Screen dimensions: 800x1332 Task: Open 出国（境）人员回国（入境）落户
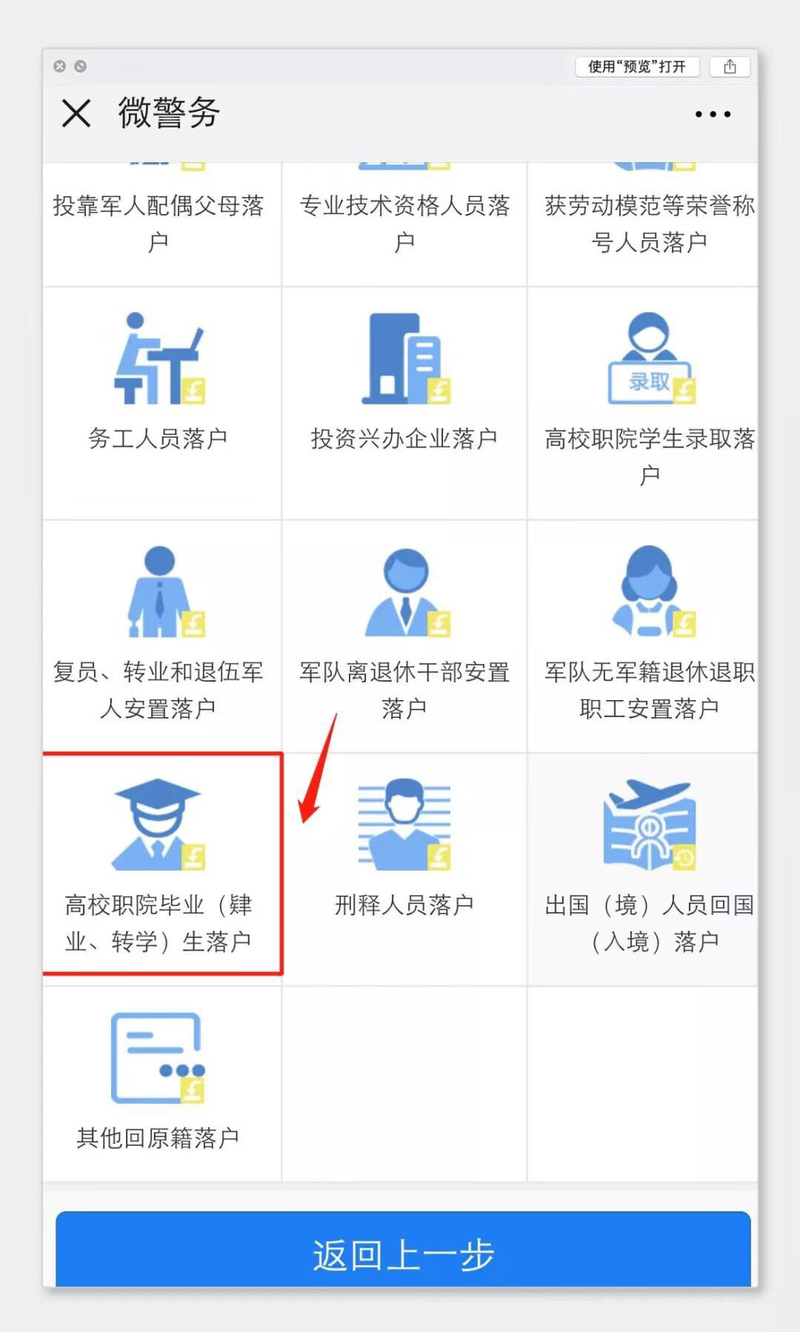pos(649,868)
